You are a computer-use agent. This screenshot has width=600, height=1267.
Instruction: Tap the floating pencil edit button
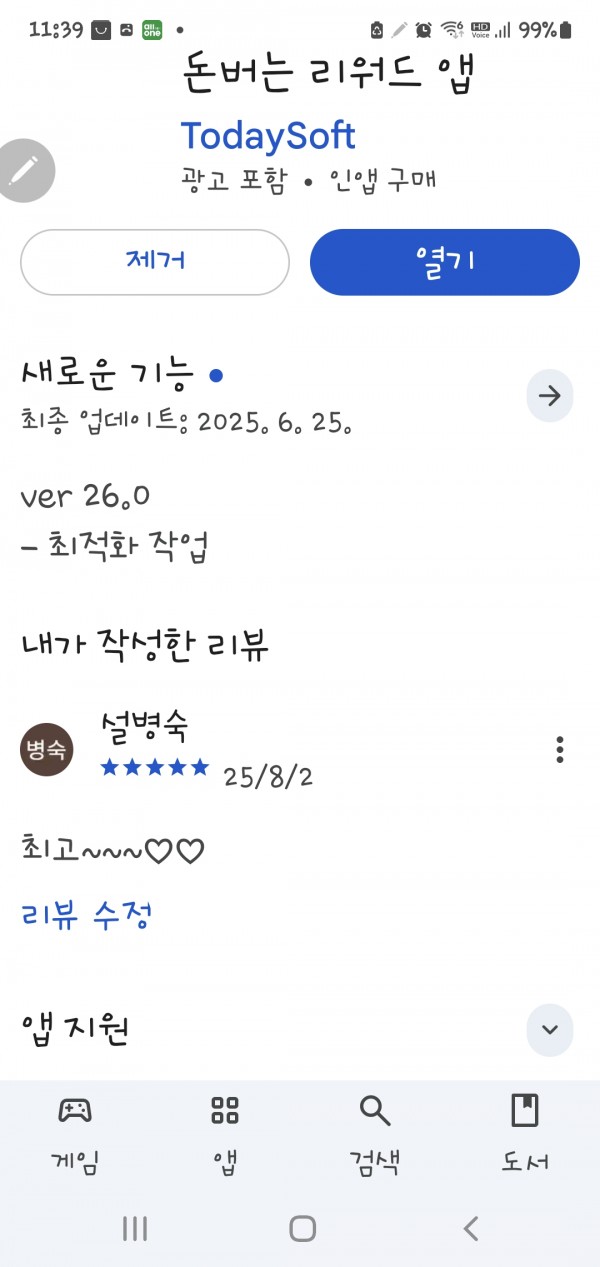pos(23,171)
